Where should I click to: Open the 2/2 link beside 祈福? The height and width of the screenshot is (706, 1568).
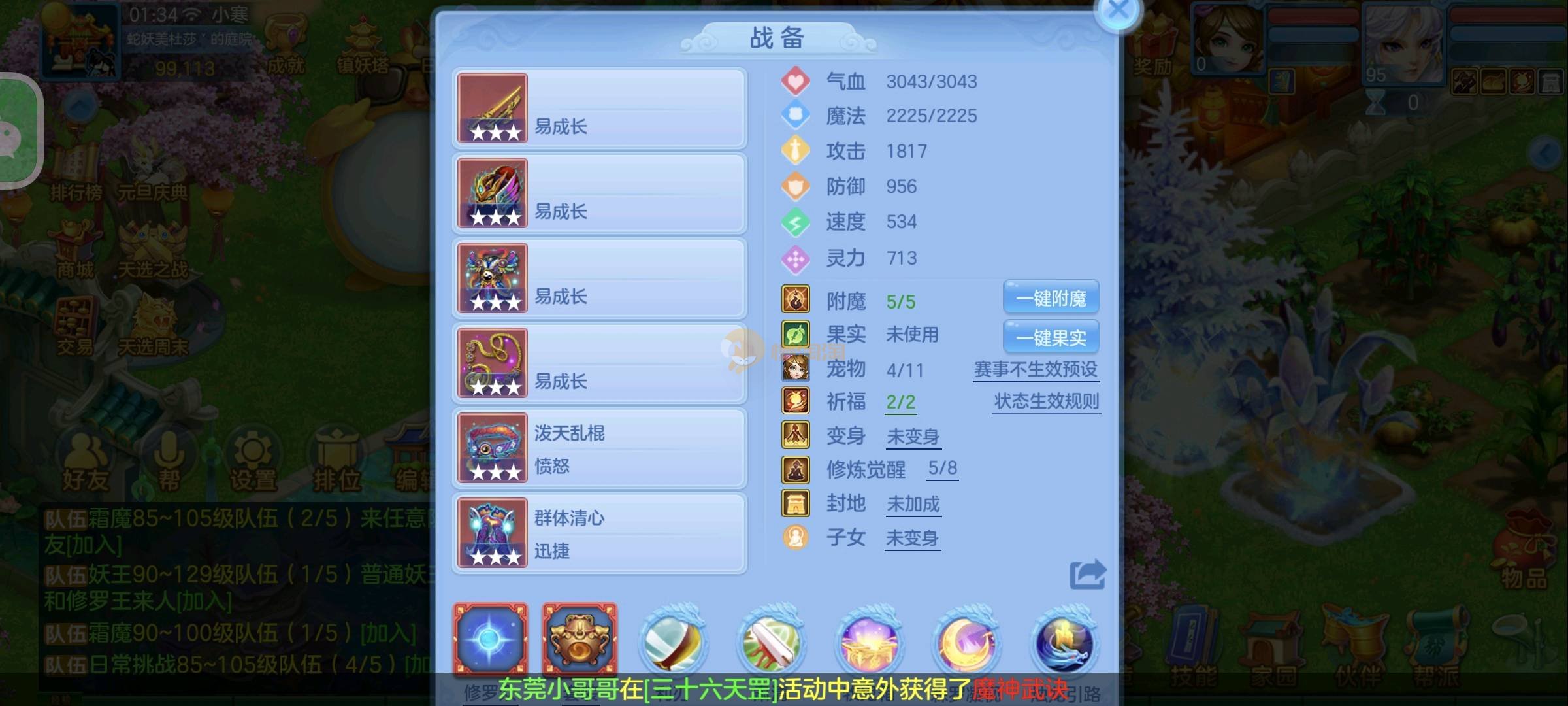click(900, 402)
